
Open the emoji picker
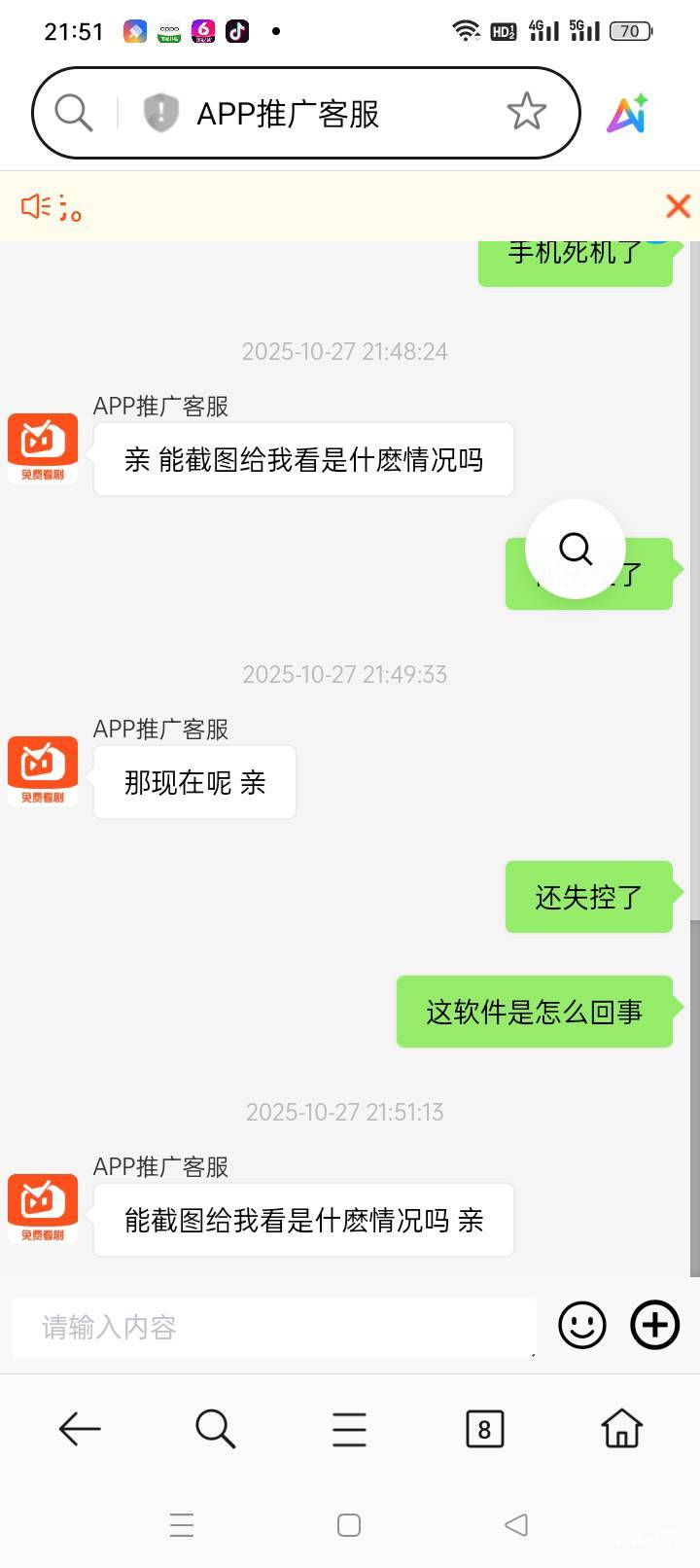coord(582,1325)
